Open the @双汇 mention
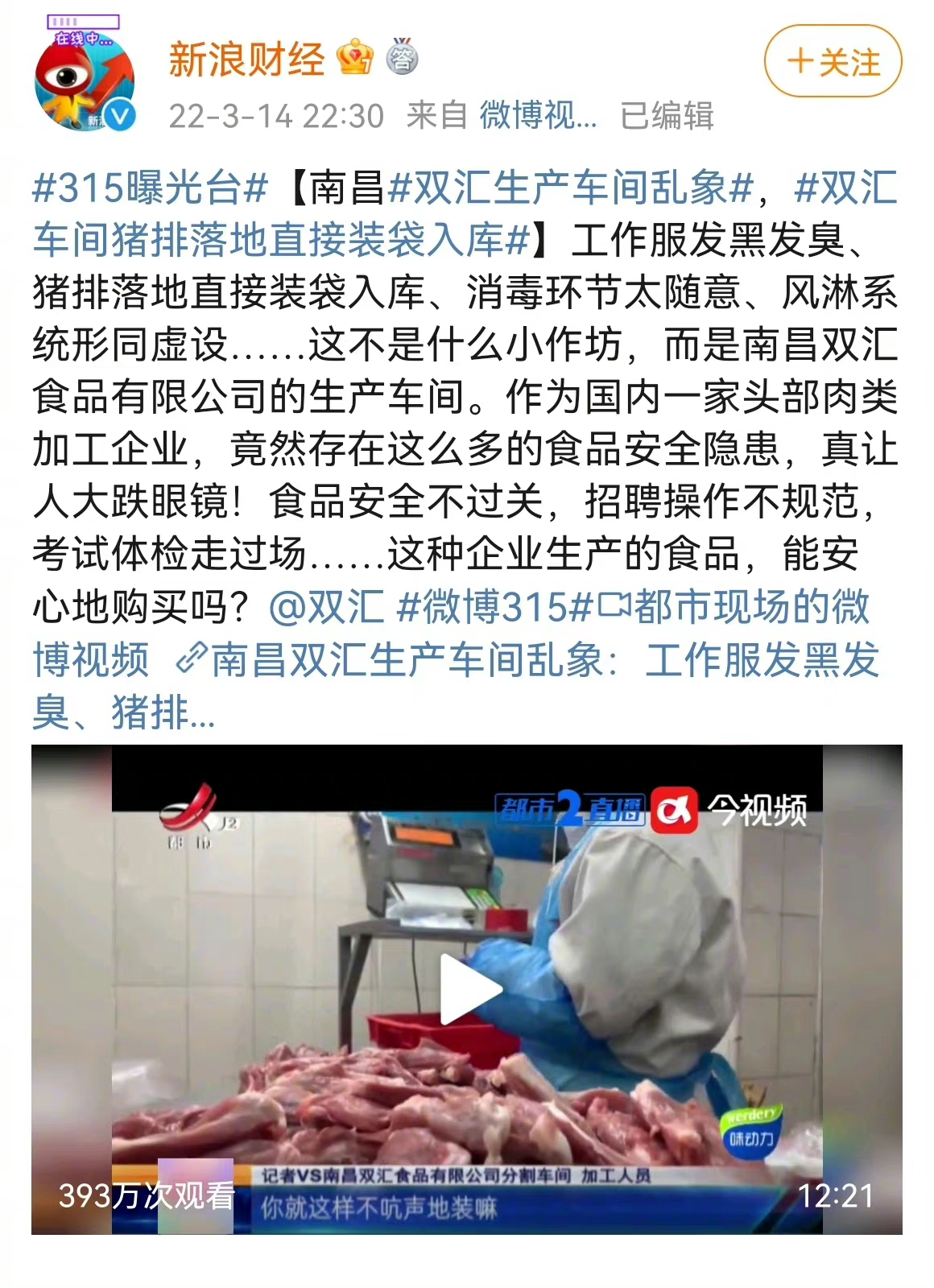The height and width of the screenshot is (1288, 934). pos(325,606)
